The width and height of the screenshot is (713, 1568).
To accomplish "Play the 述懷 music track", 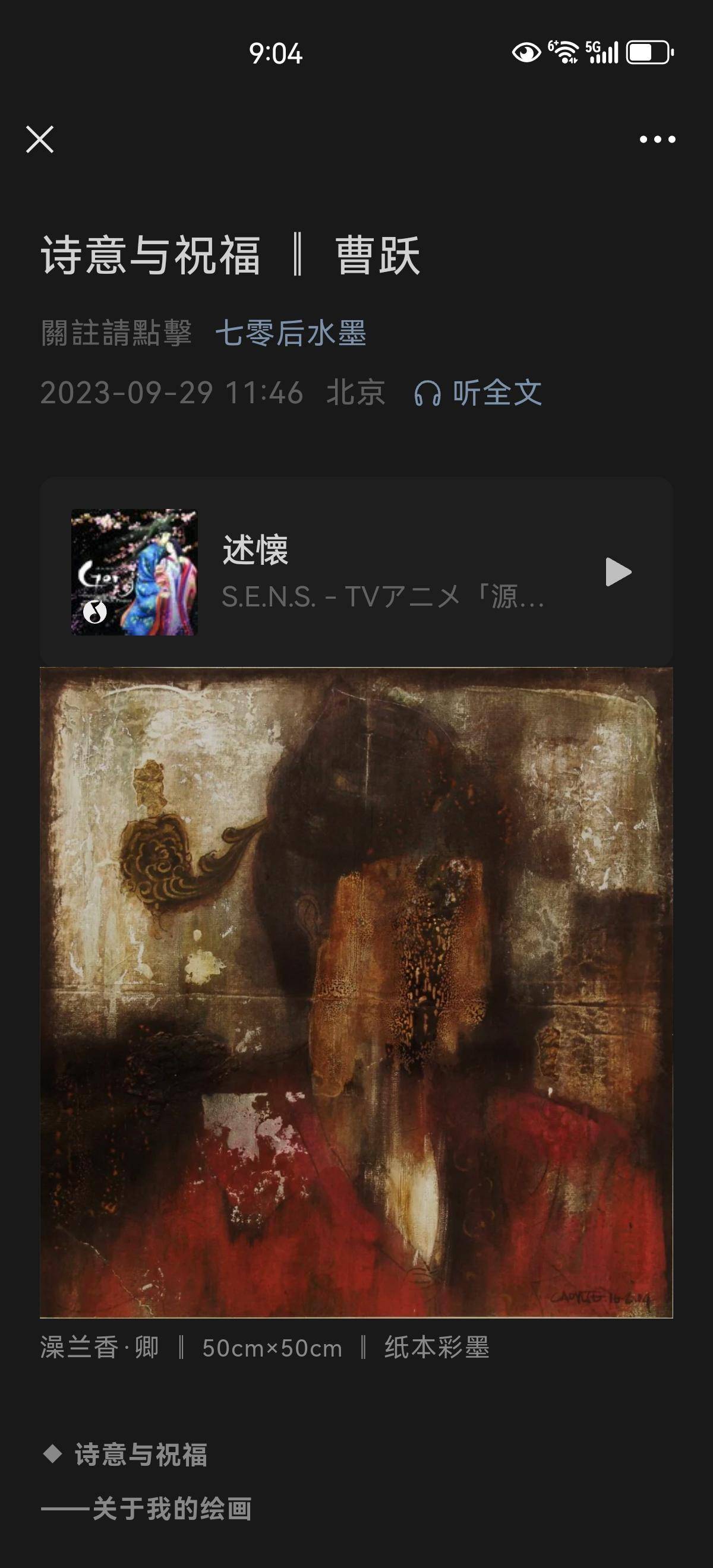I will coord(618,572).
